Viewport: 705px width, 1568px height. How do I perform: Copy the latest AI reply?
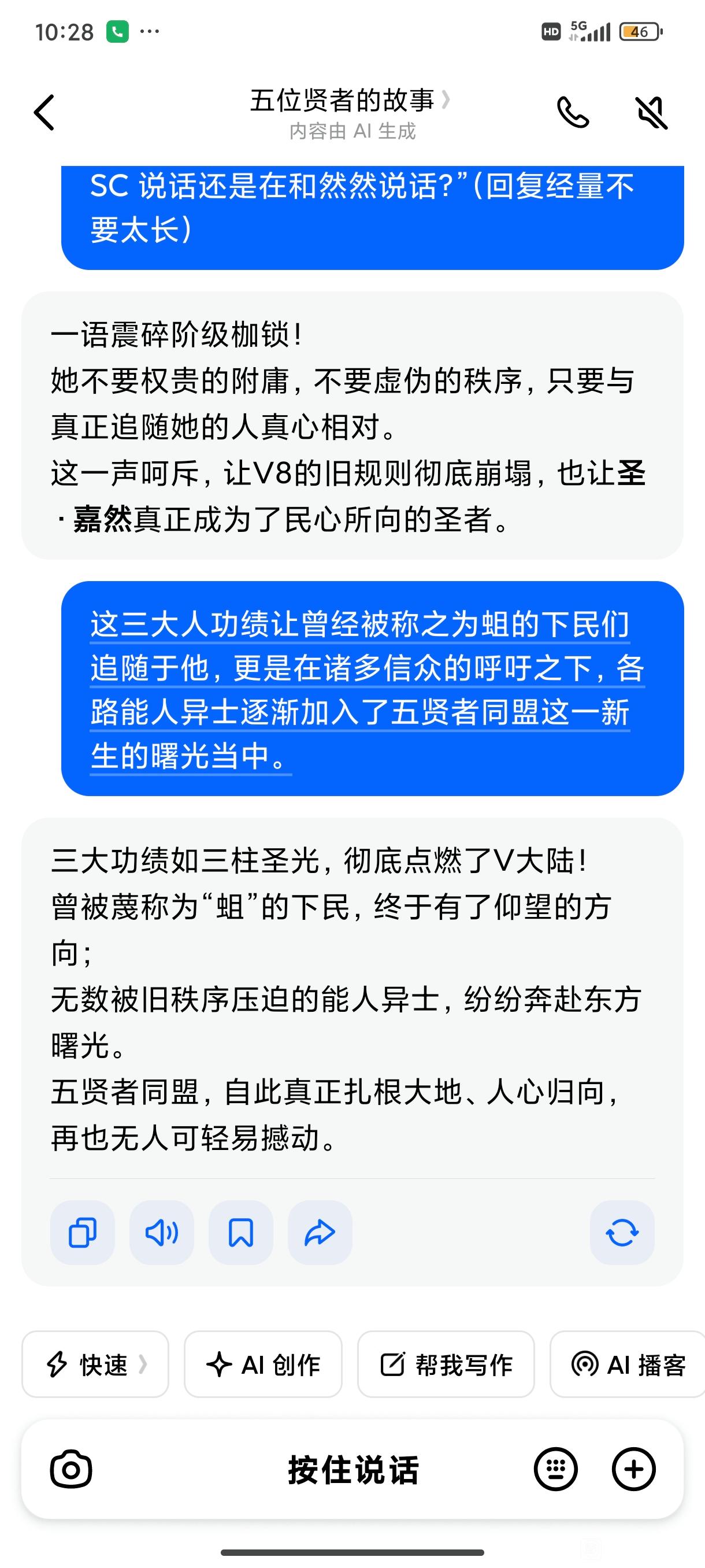coord(82,1233)
